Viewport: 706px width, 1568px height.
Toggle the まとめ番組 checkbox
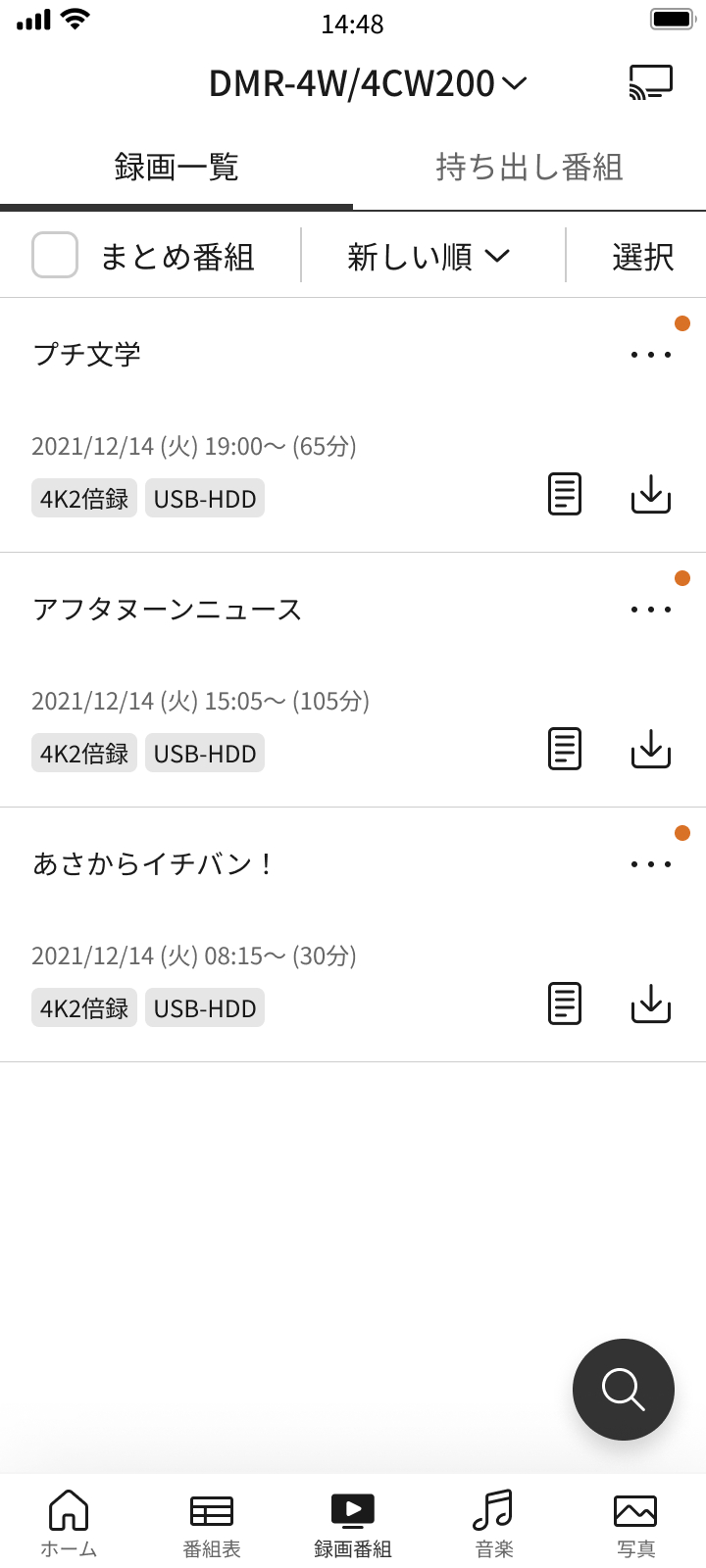pos(55,255)
